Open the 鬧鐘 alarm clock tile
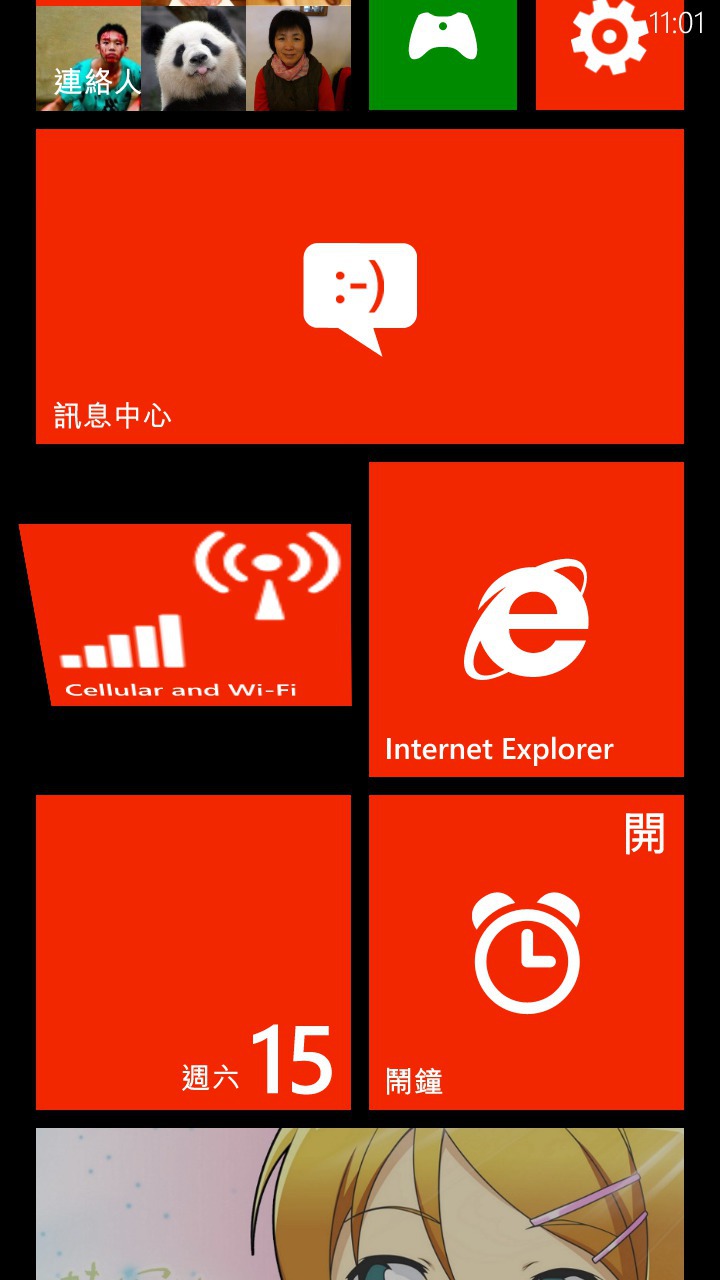The width and height of the screenshot is (720, 1280). pos(526,952)
